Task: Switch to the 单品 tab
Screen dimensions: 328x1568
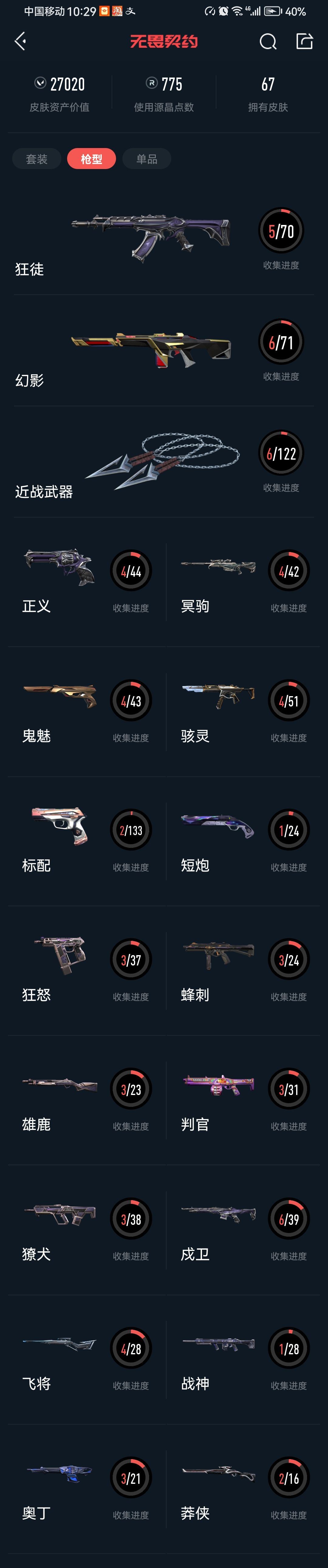Action: [x=147, y=159]
